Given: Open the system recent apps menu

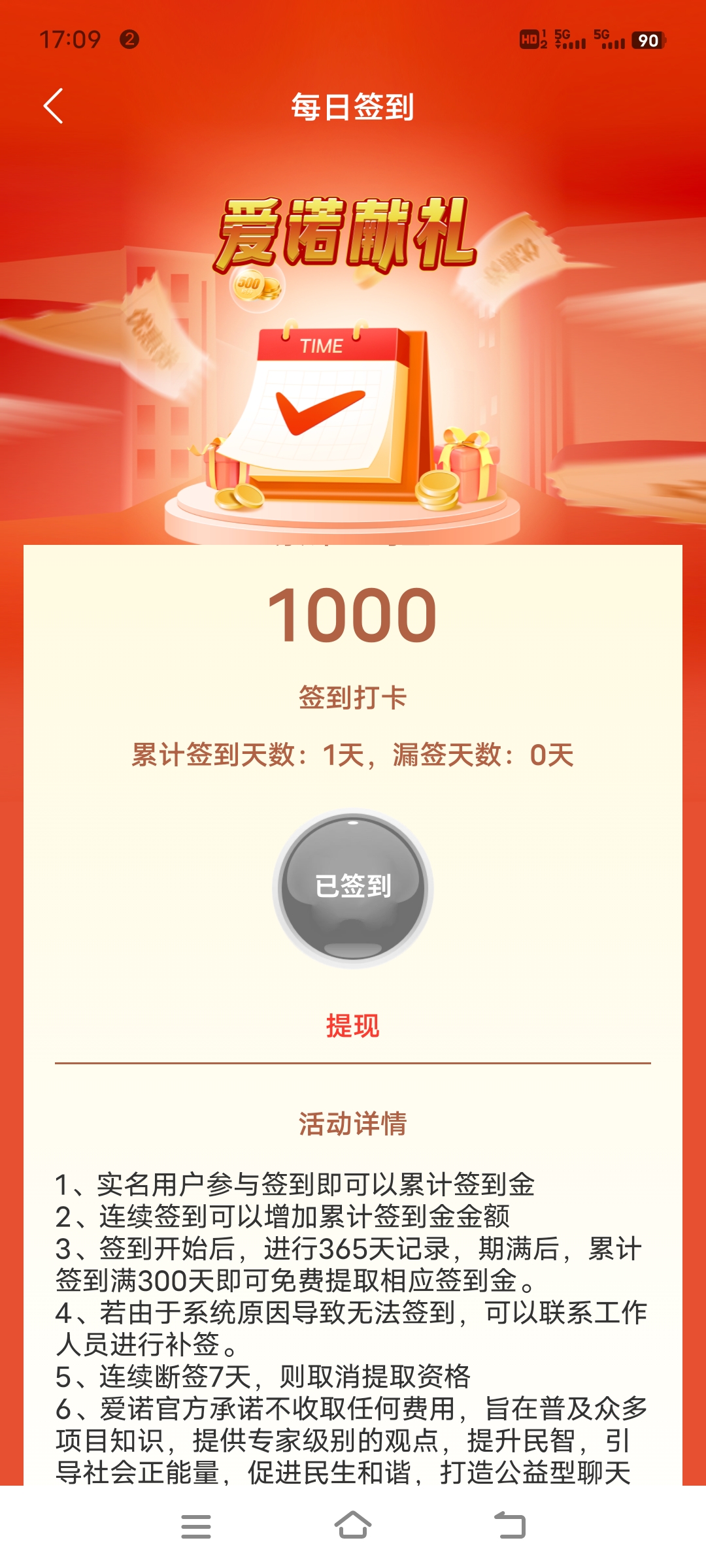Looking at the screenshot, I should click(x=196, y=1527).
